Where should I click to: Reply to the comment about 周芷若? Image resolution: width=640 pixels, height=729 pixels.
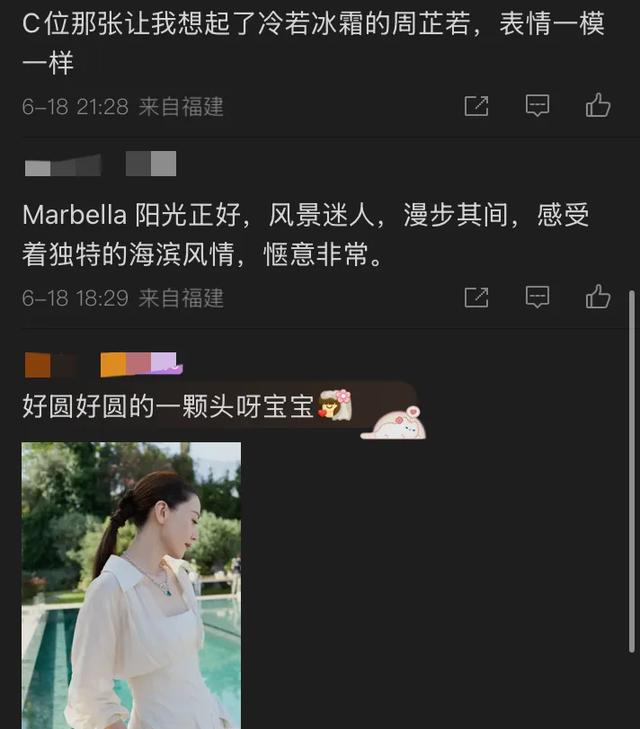(x=538, y=106)
